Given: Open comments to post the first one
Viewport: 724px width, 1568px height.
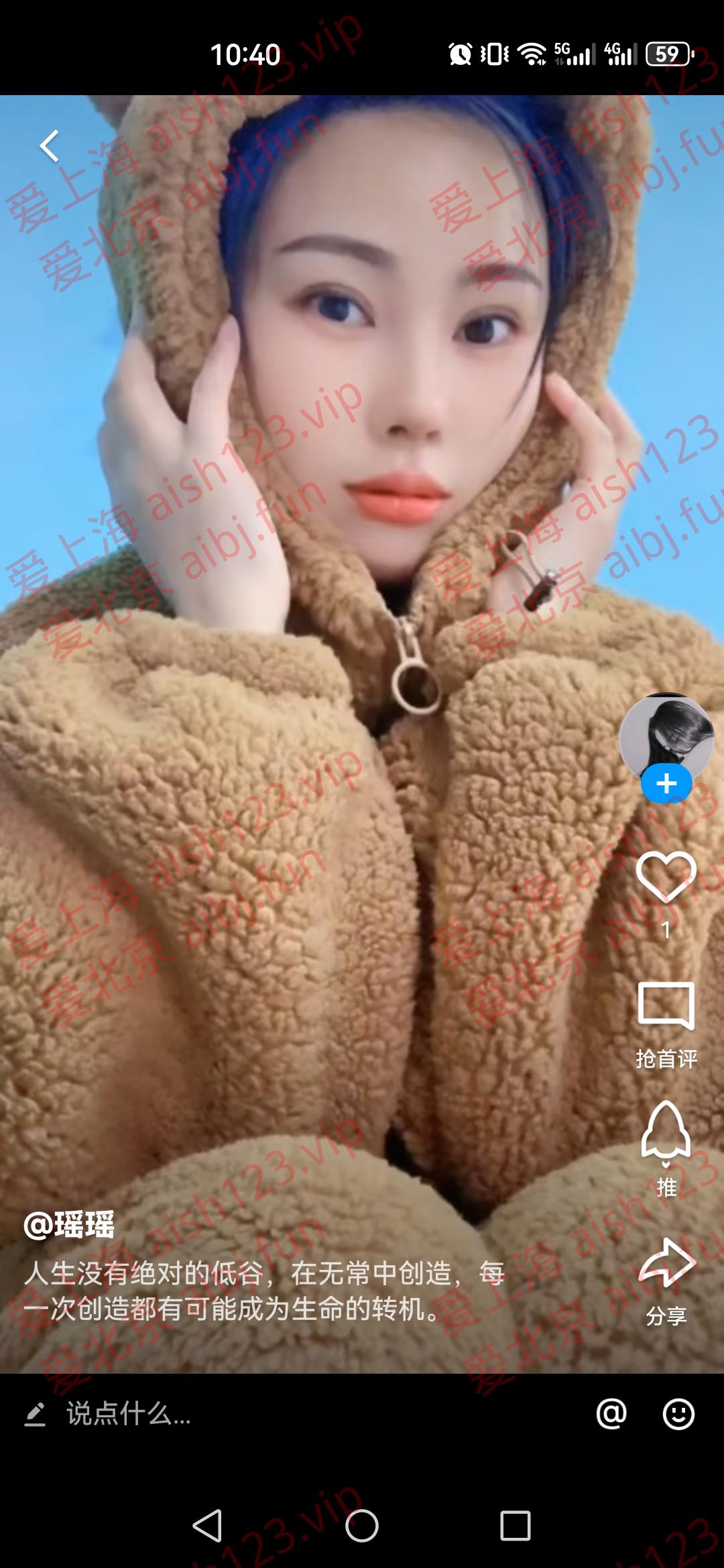Looking at the screenshot, I should [666, 1006].
